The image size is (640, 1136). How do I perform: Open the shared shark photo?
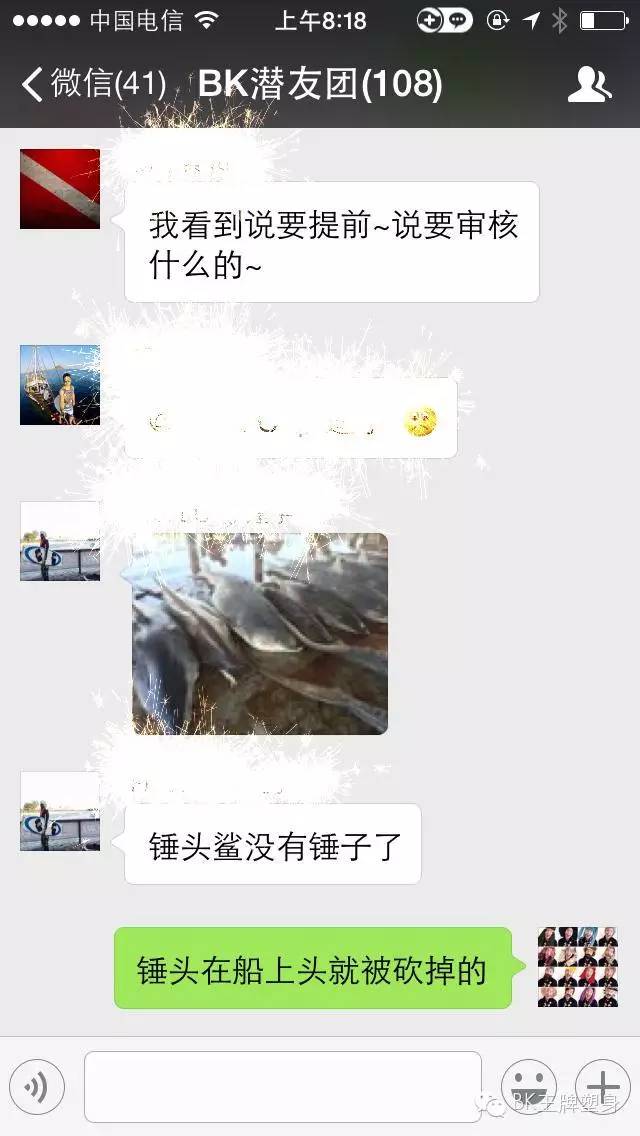point(260,633)
